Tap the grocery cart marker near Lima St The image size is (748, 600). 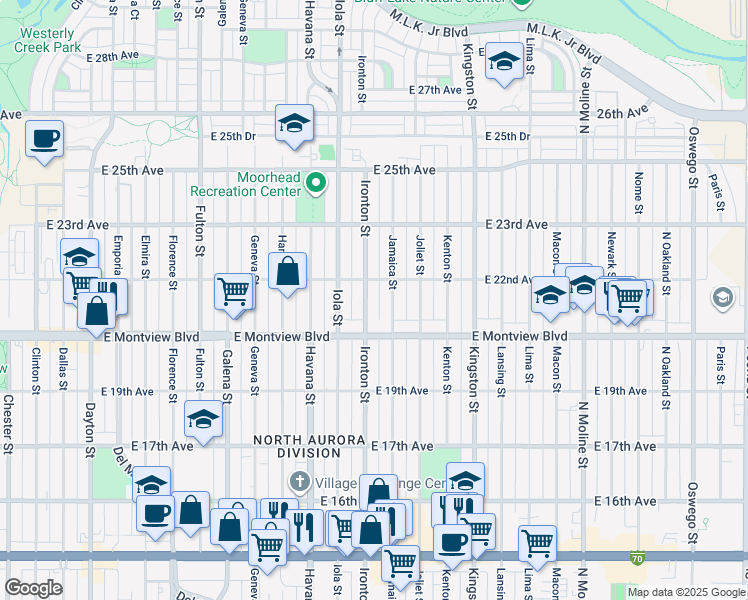pos(538,544)
